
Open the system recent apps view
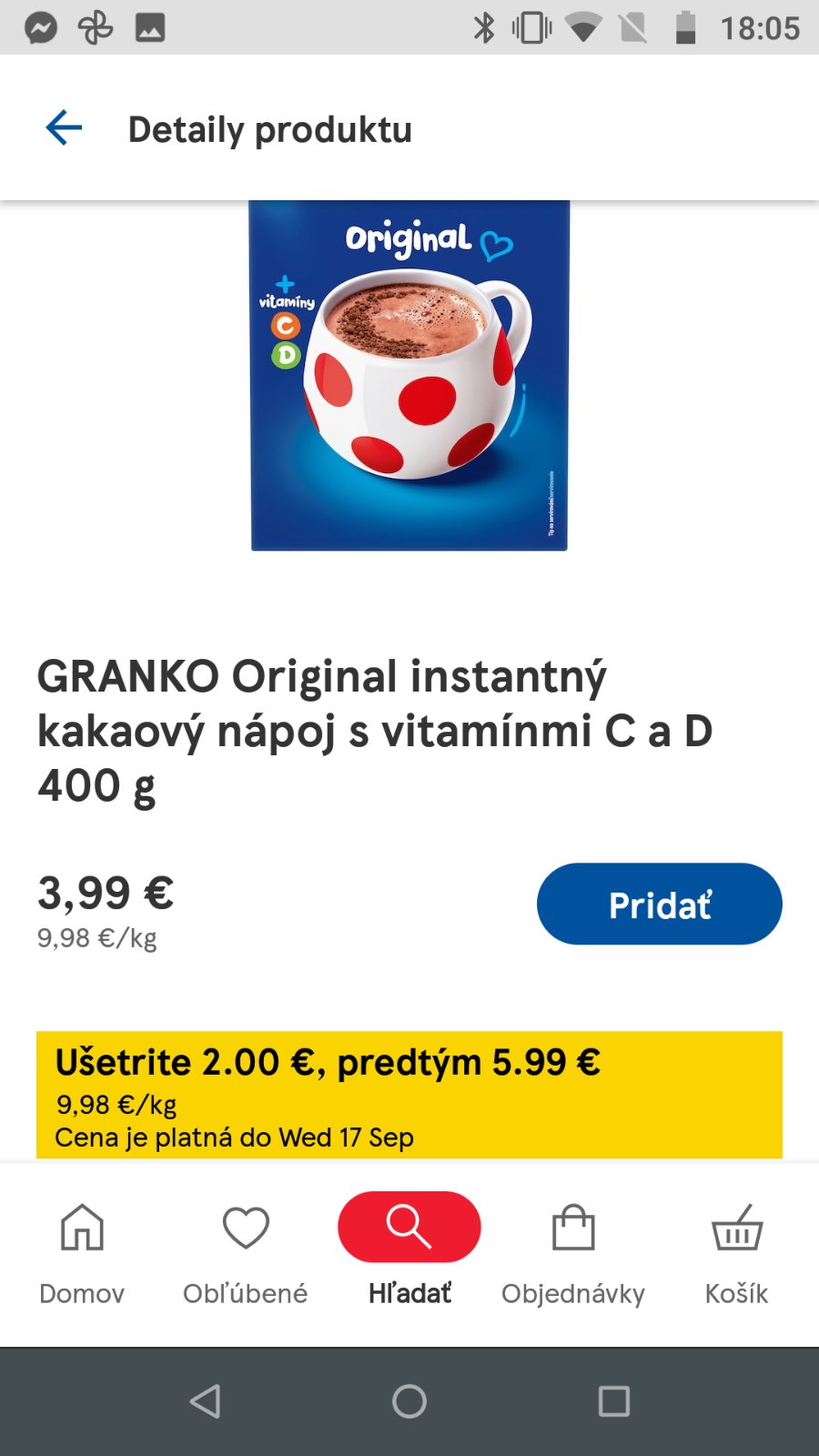[x=613, y=1401]
